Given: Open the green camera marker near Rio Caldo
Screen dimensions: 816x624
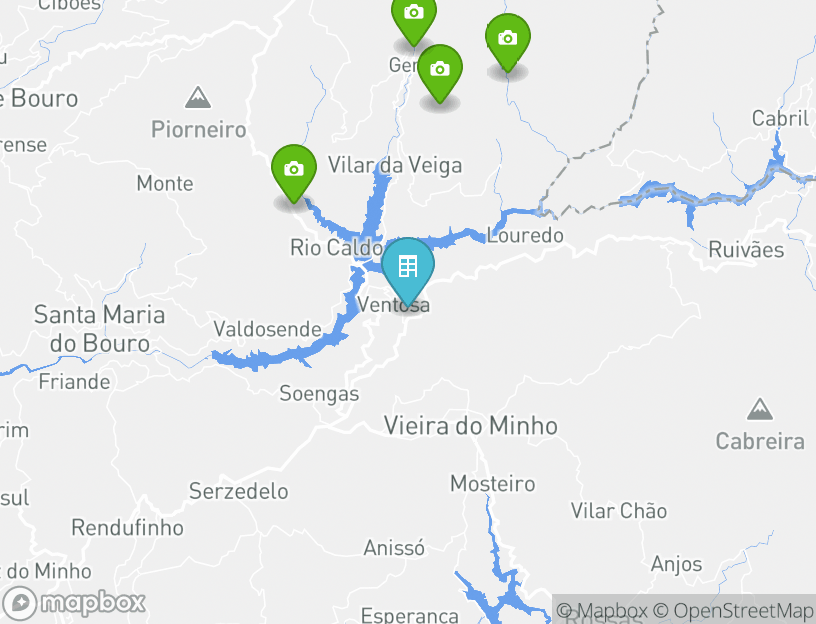Looking at the screenshot, I should pyautogui.click(x=294, y=169).
